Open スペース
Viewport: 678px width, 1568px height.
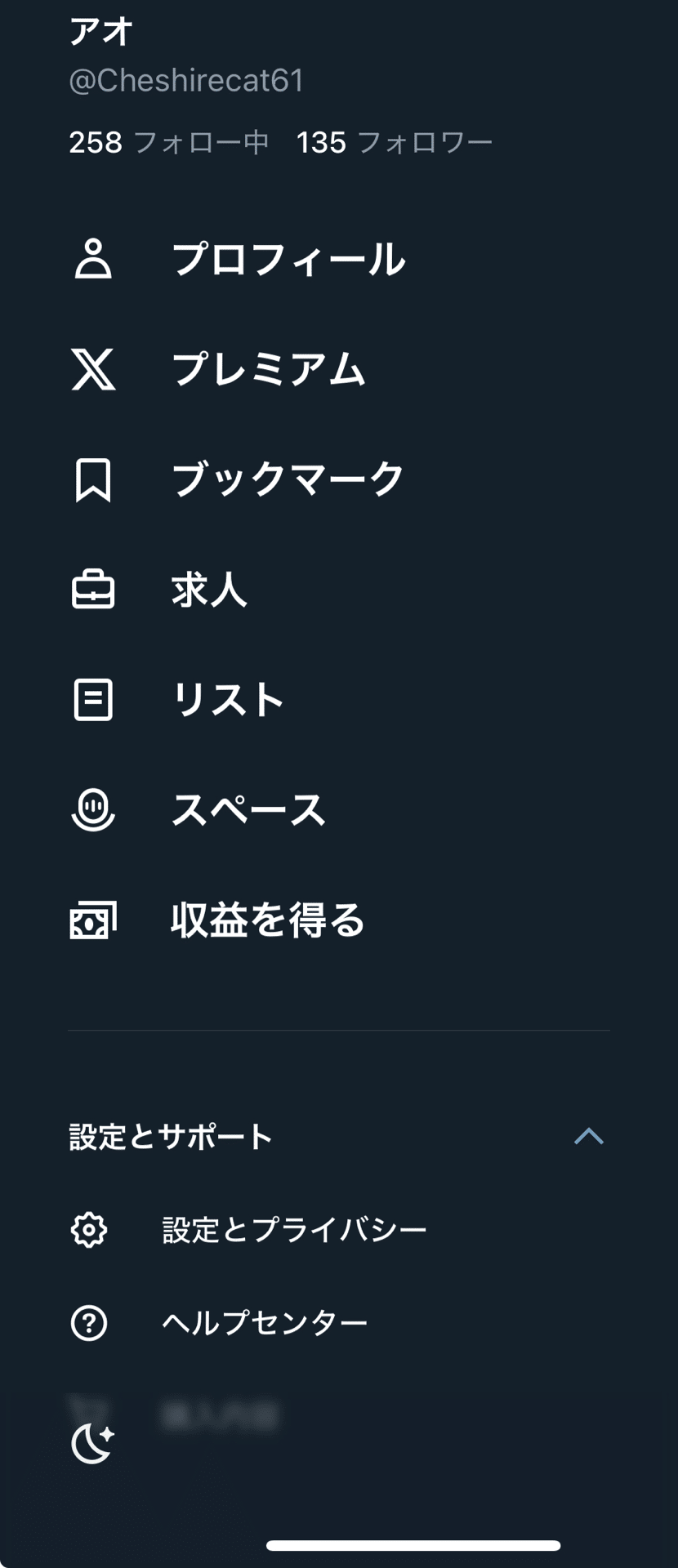click(248, 809)
